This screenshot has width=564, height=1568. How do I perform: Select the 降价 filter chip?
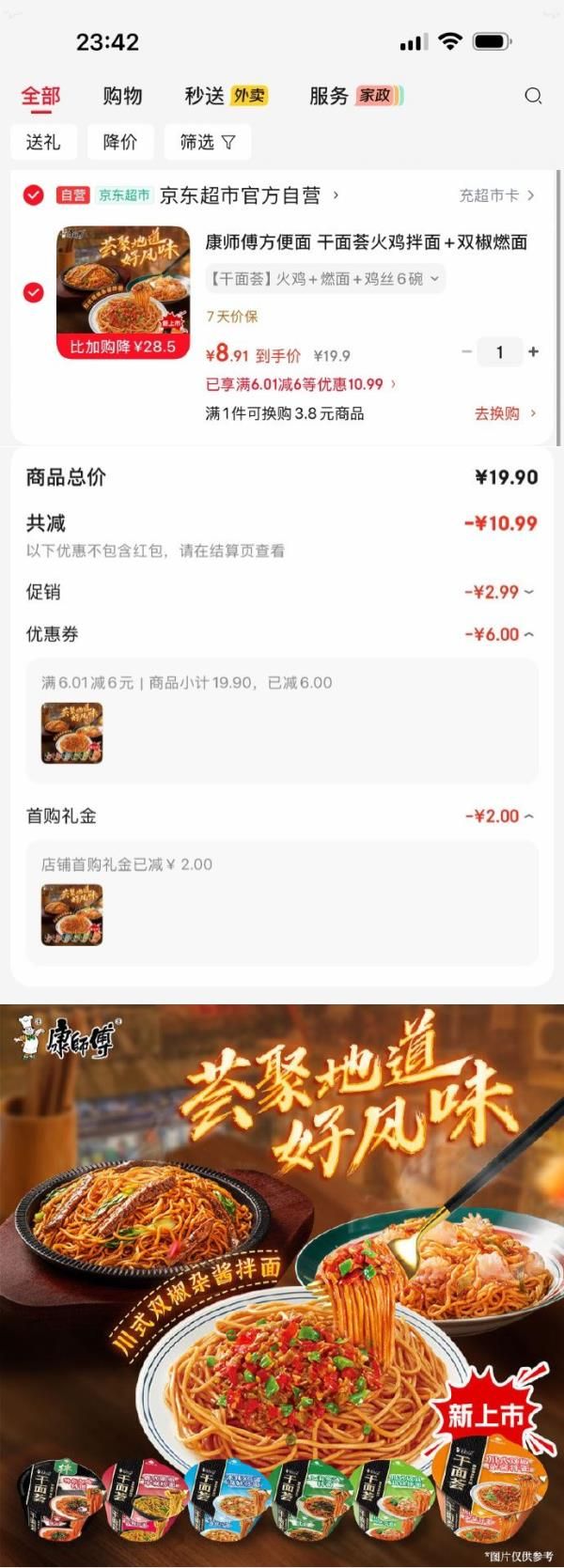coord(120,142)
